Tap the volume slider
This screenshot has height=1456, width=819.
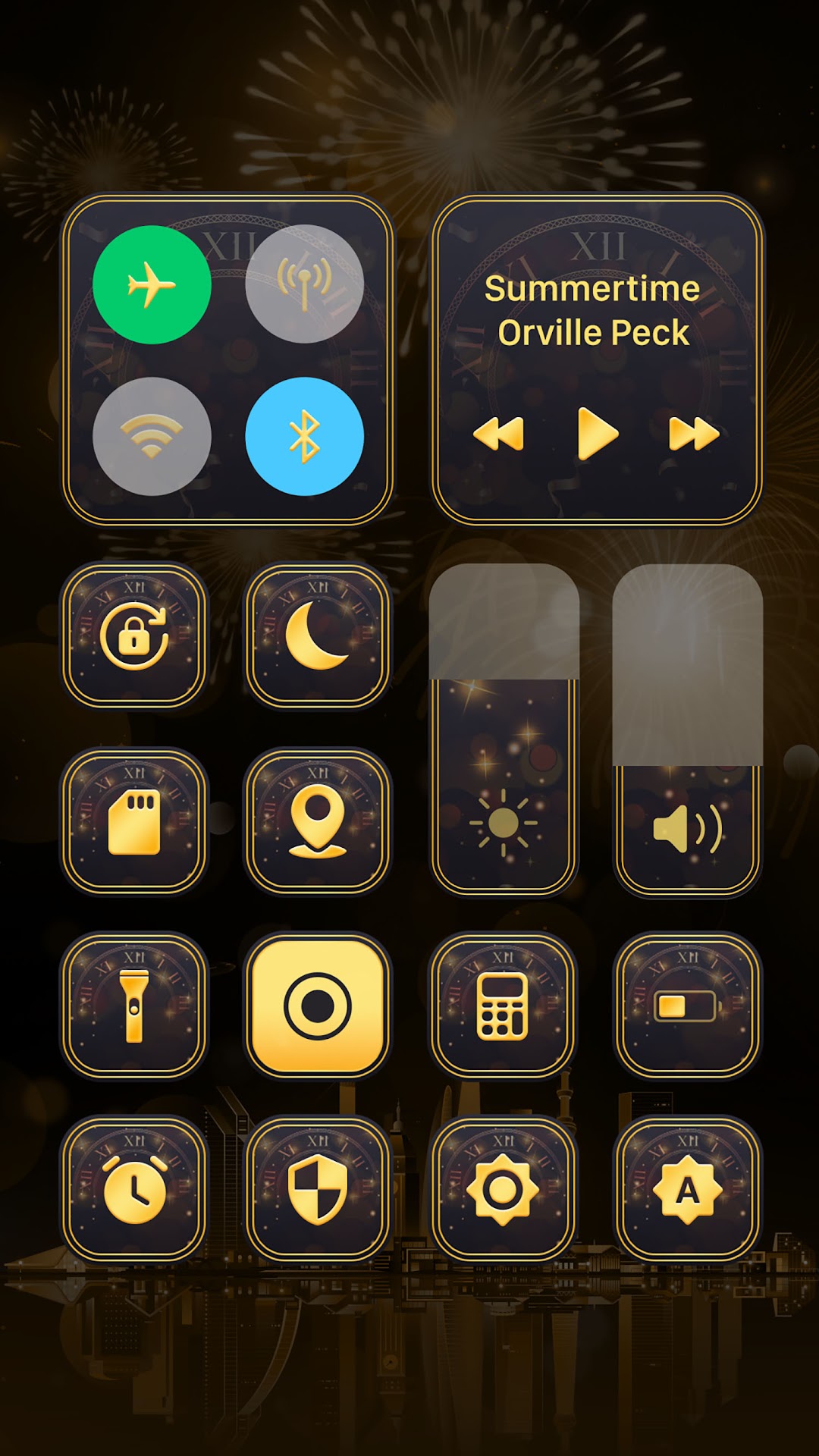tap(687, 729)
